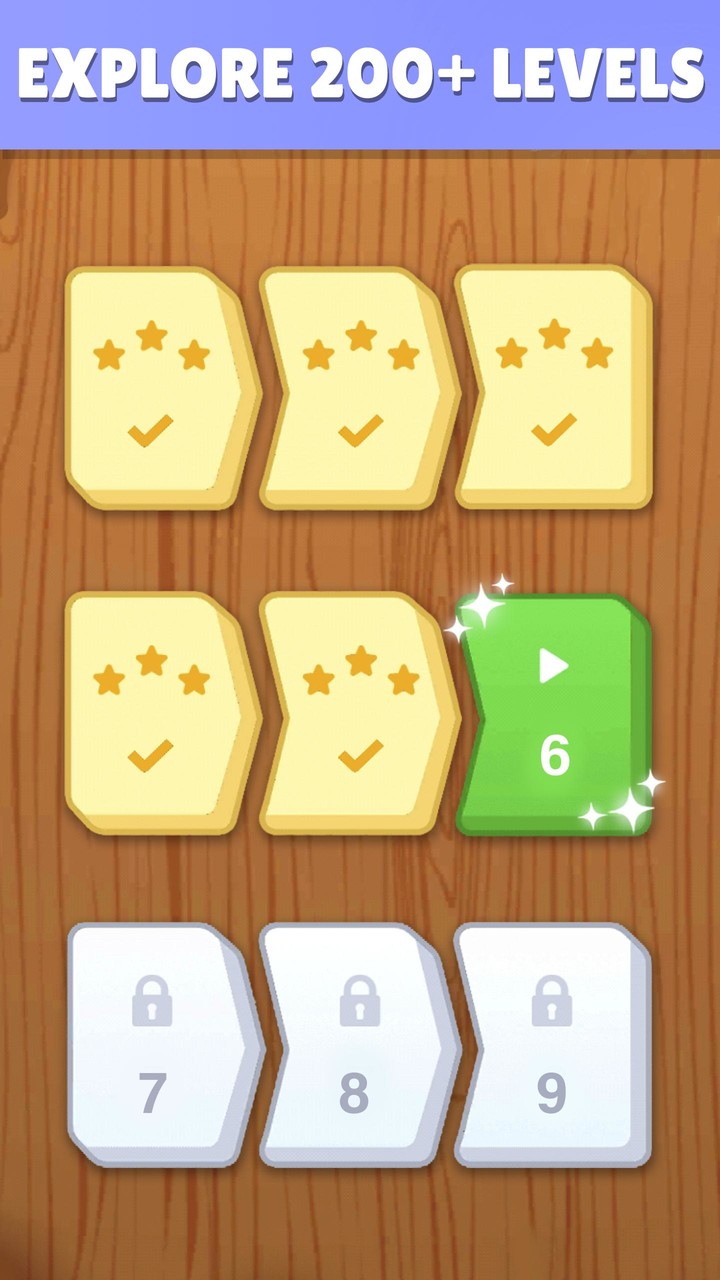Click the EXPLORE 200+ LEVELS banner
720x1280 pixels.
360,70
